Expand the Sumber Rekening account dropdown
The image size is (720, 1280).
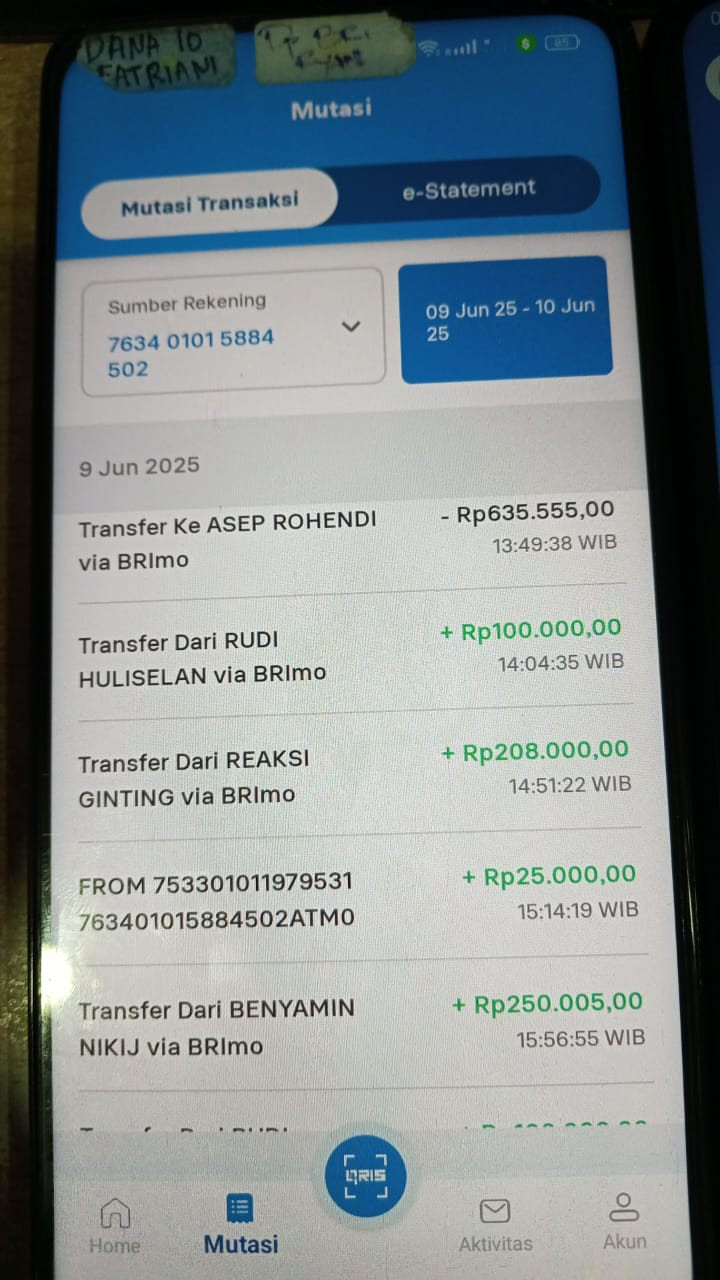click(350, 326)
